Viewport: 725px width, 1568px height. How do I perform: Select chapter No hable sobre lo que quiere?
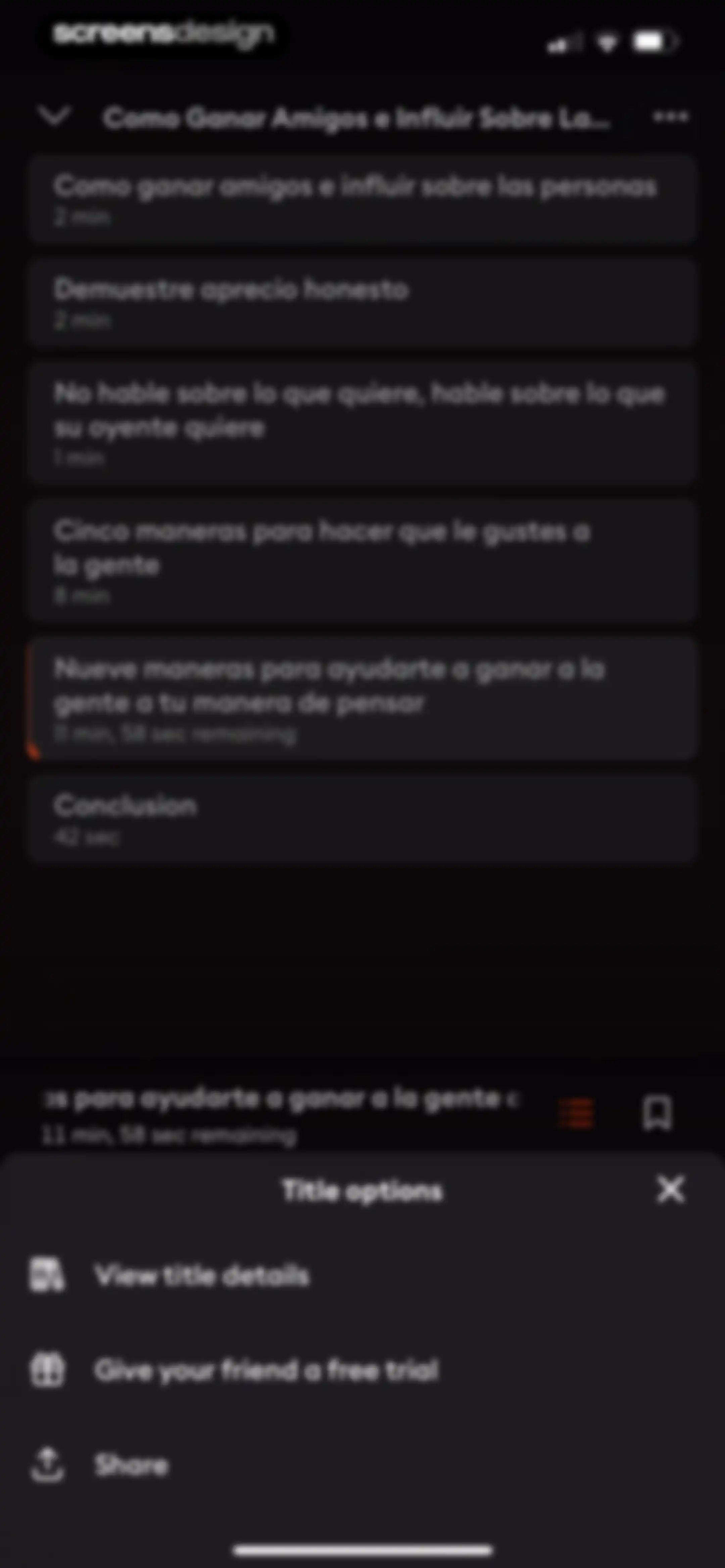click(x=362, y=424)
